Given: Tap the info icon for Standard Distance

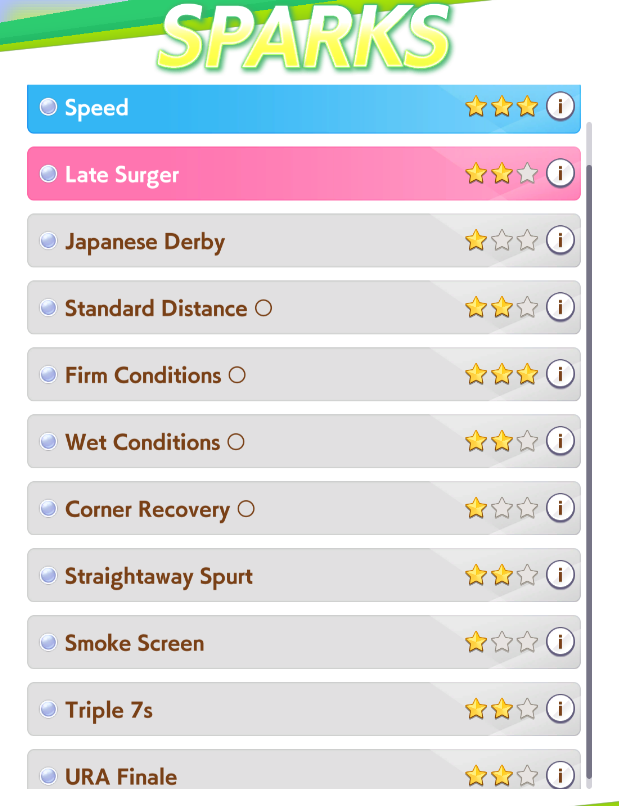Looking at the screenshot, I should coord(560,307).
